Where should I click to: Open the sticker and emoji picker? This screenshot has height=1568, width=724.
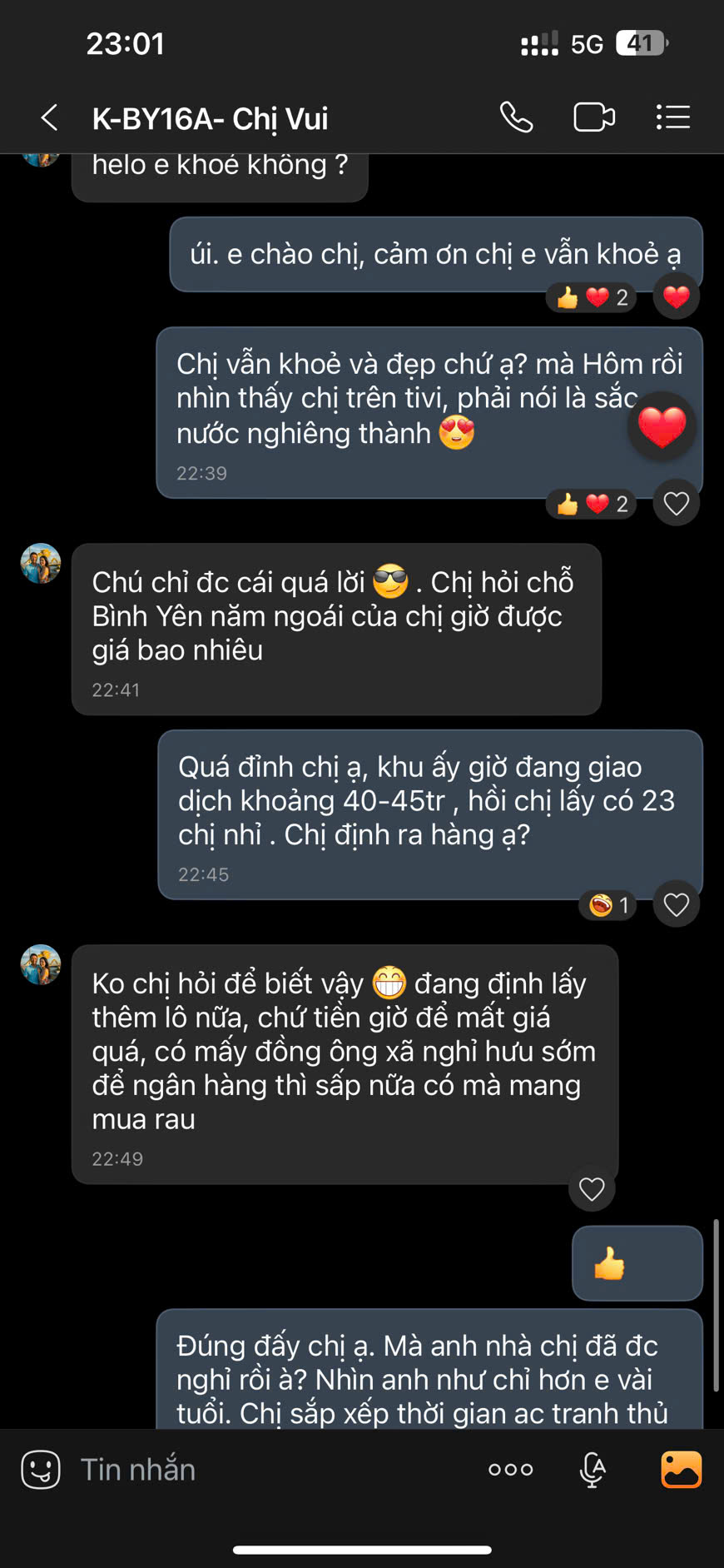(x=41, y=1469)
